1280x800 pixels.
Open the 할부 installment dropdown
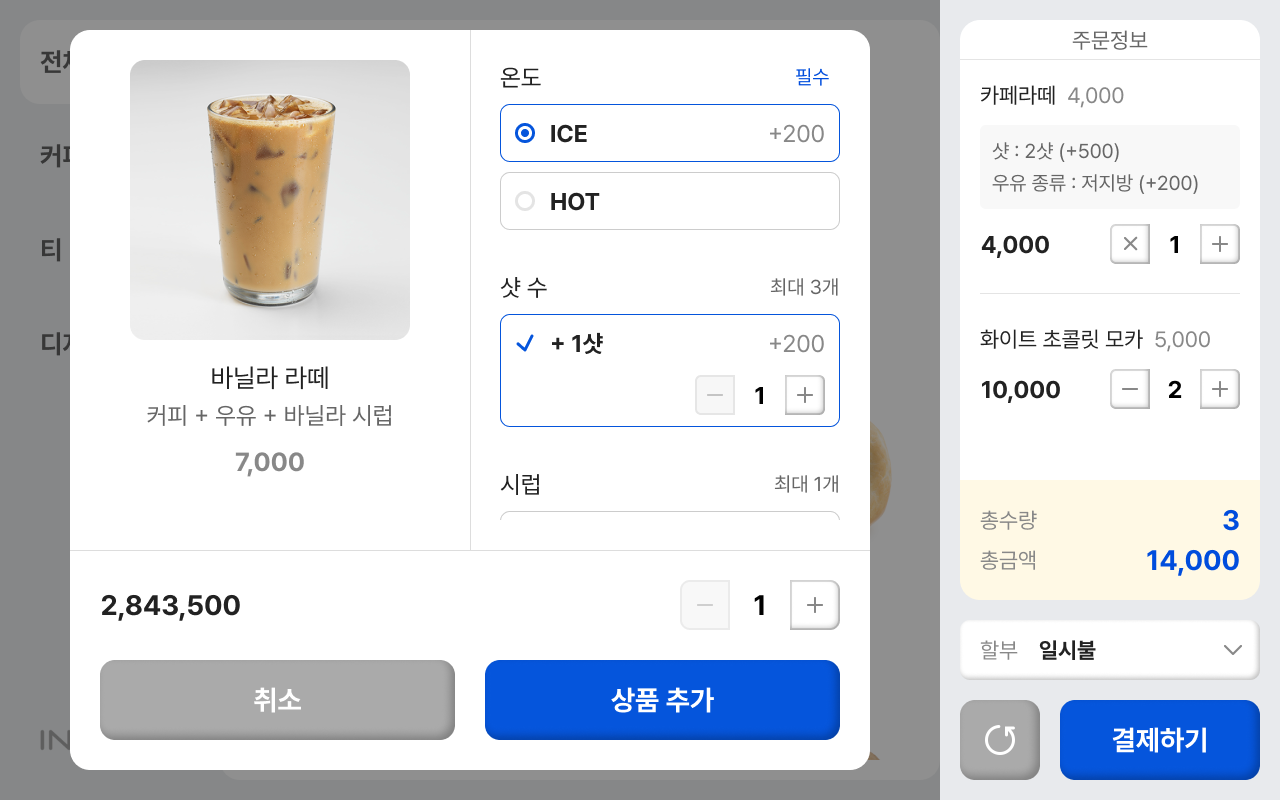pyautogui.click(x=1109, y=650)
